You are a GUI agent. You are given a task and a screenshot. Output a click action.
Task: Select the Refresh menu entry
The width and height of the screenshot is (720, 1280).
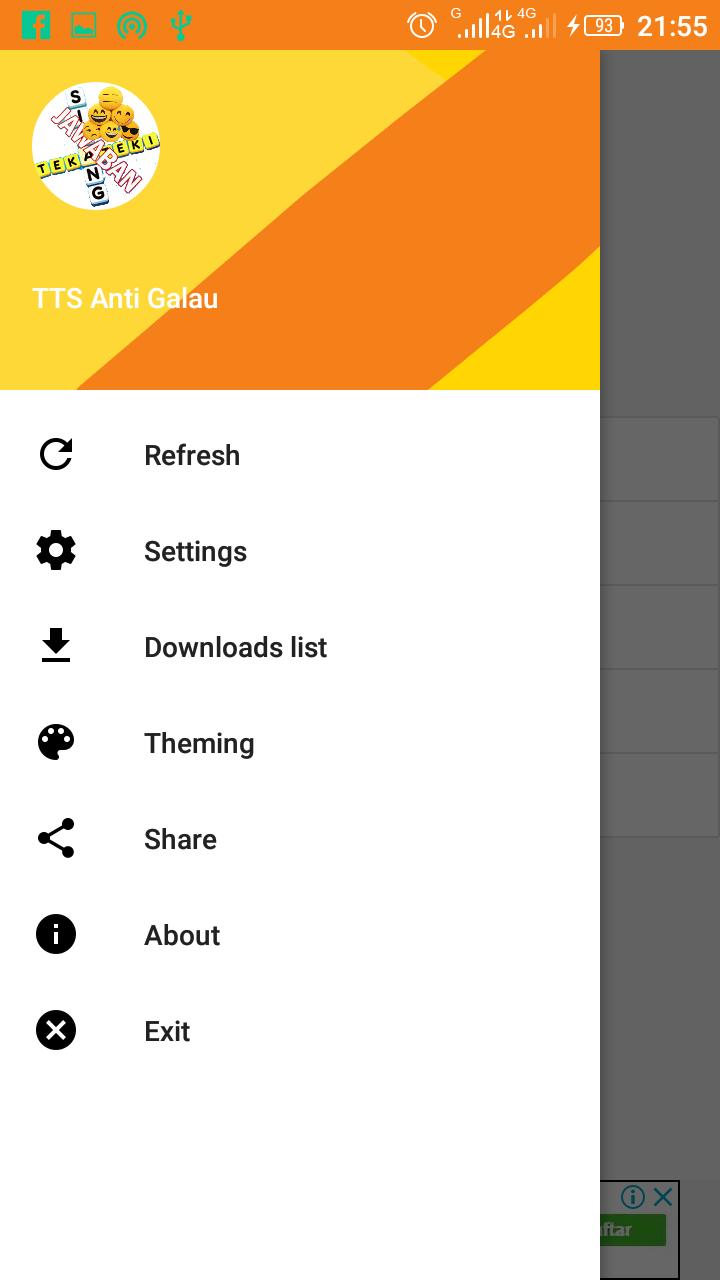click(x=192, y=455)
